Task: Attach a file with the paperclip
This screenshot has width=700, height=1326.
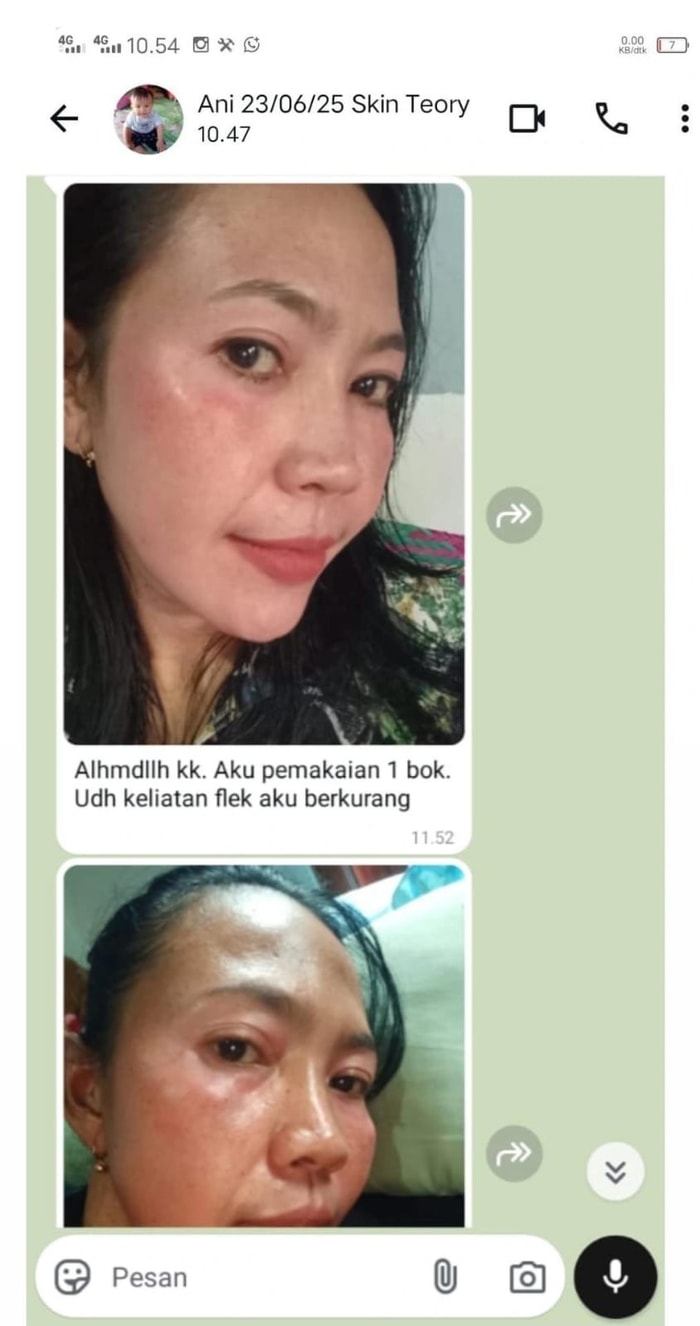Action: [x=445, y=1277]
